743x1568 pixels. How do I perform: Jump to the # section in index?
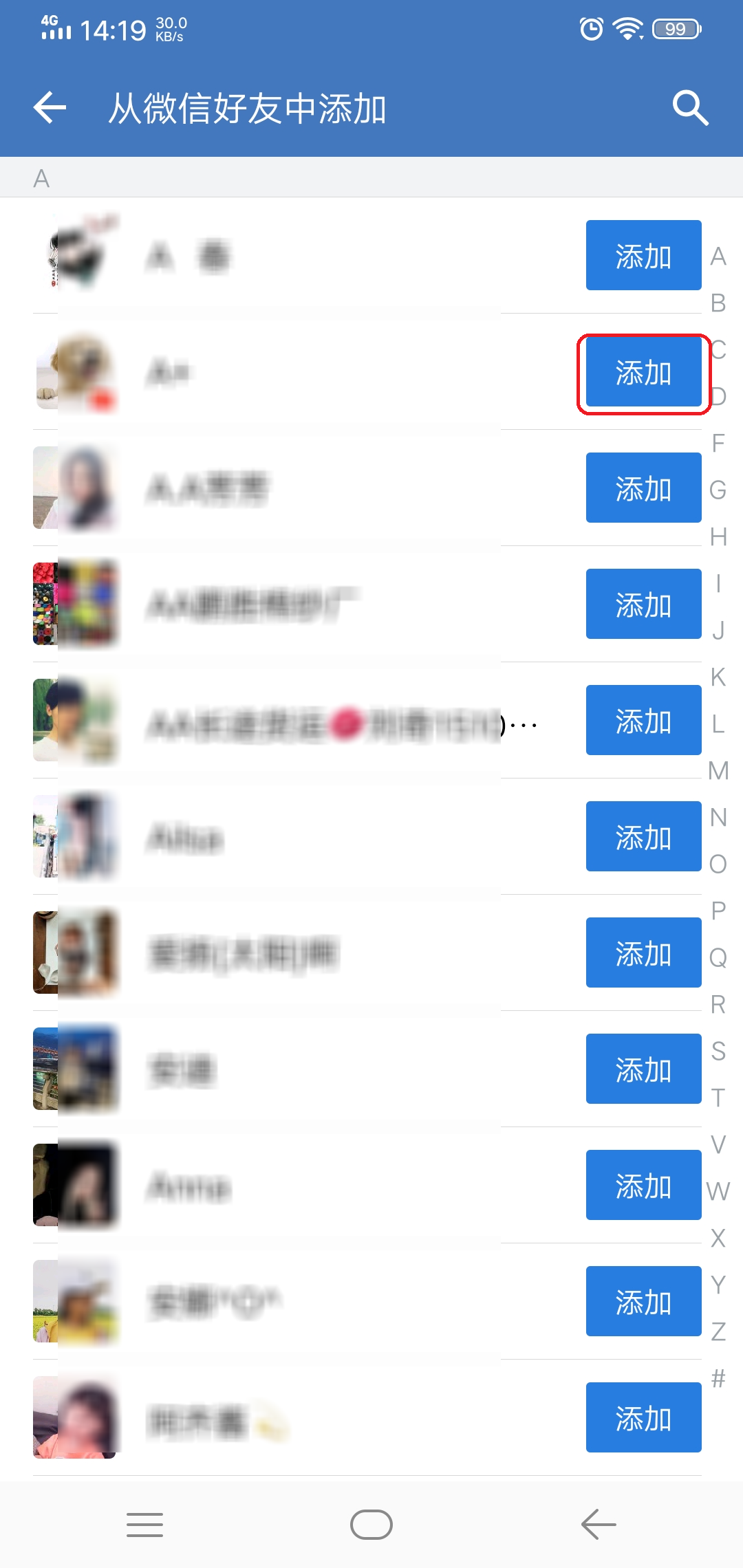point(718,1379)
